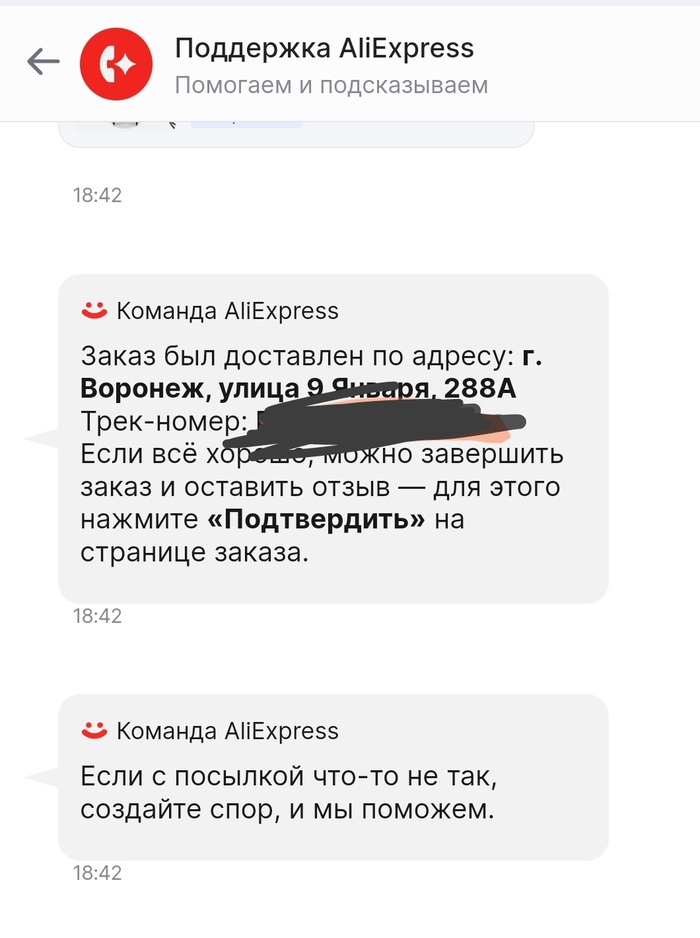Viewport: 700px width, 938px height.
Task: Go back from the AliExpress support chat
Action: (43, 62)
